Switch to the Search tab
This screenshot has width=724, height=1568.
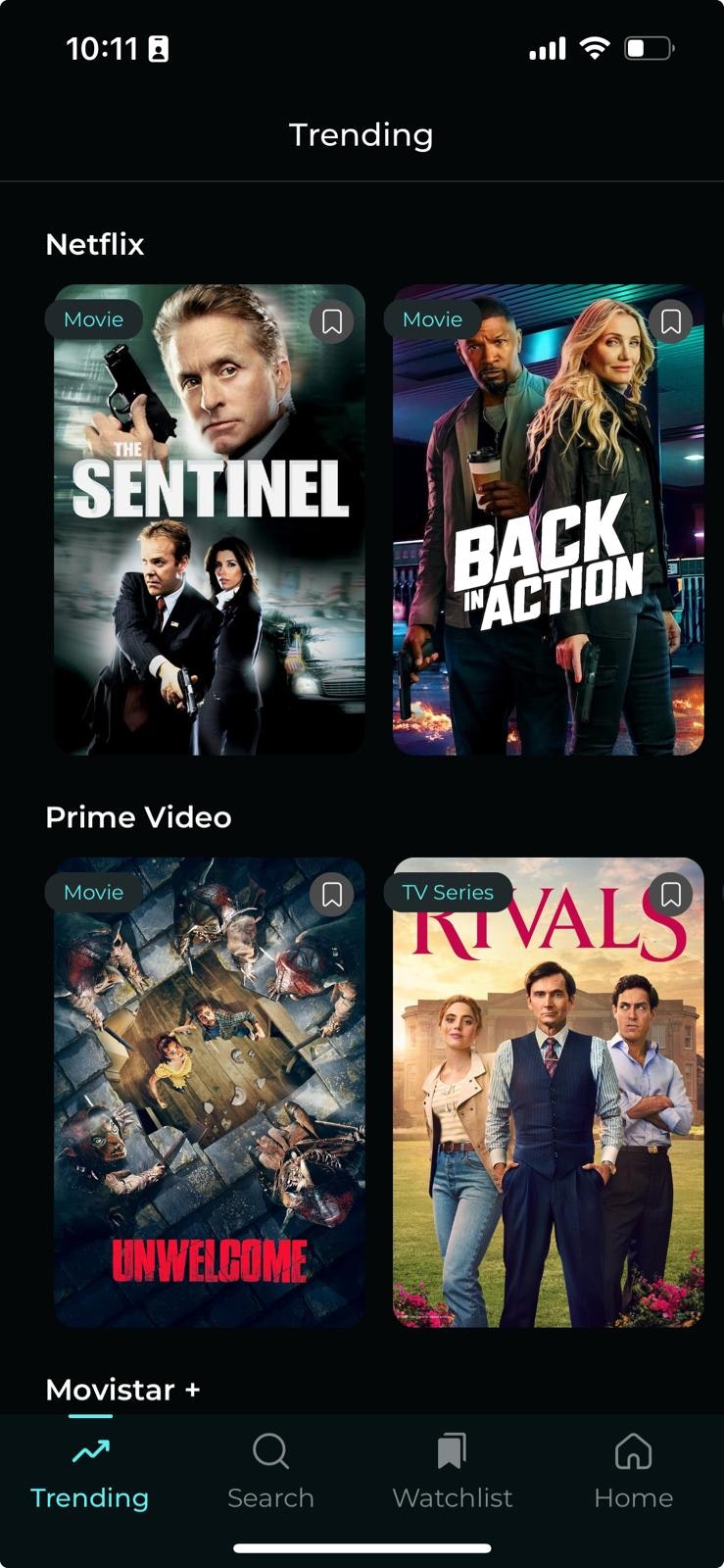[x=270, y=1472]
